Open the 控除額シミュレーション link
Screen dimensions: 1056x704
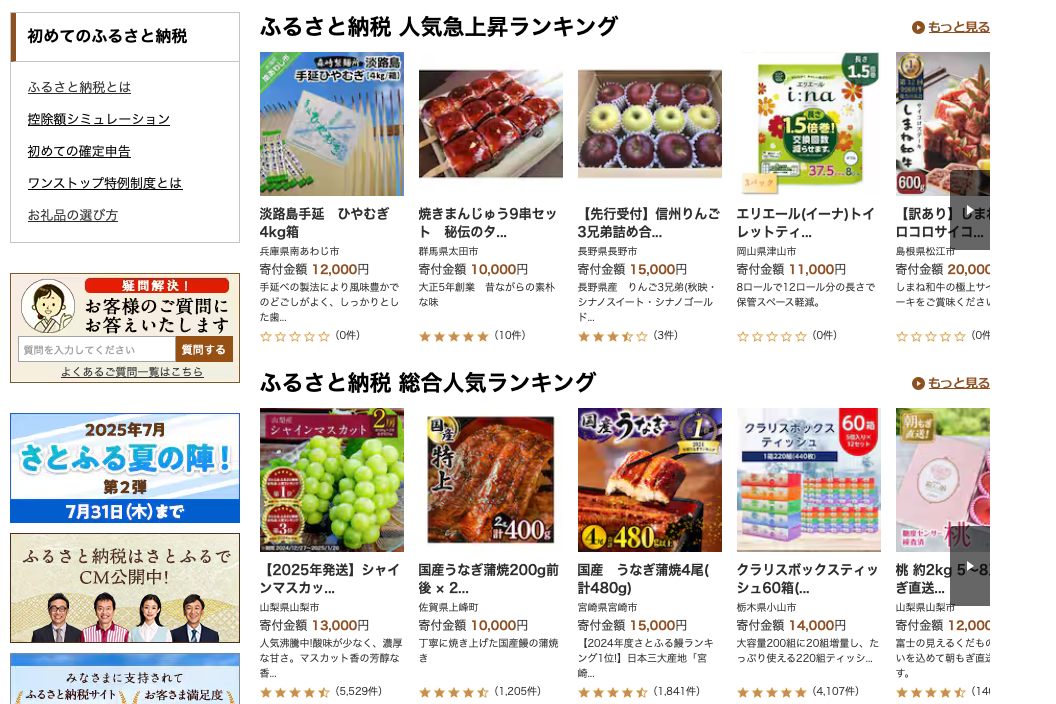point(98,119)
